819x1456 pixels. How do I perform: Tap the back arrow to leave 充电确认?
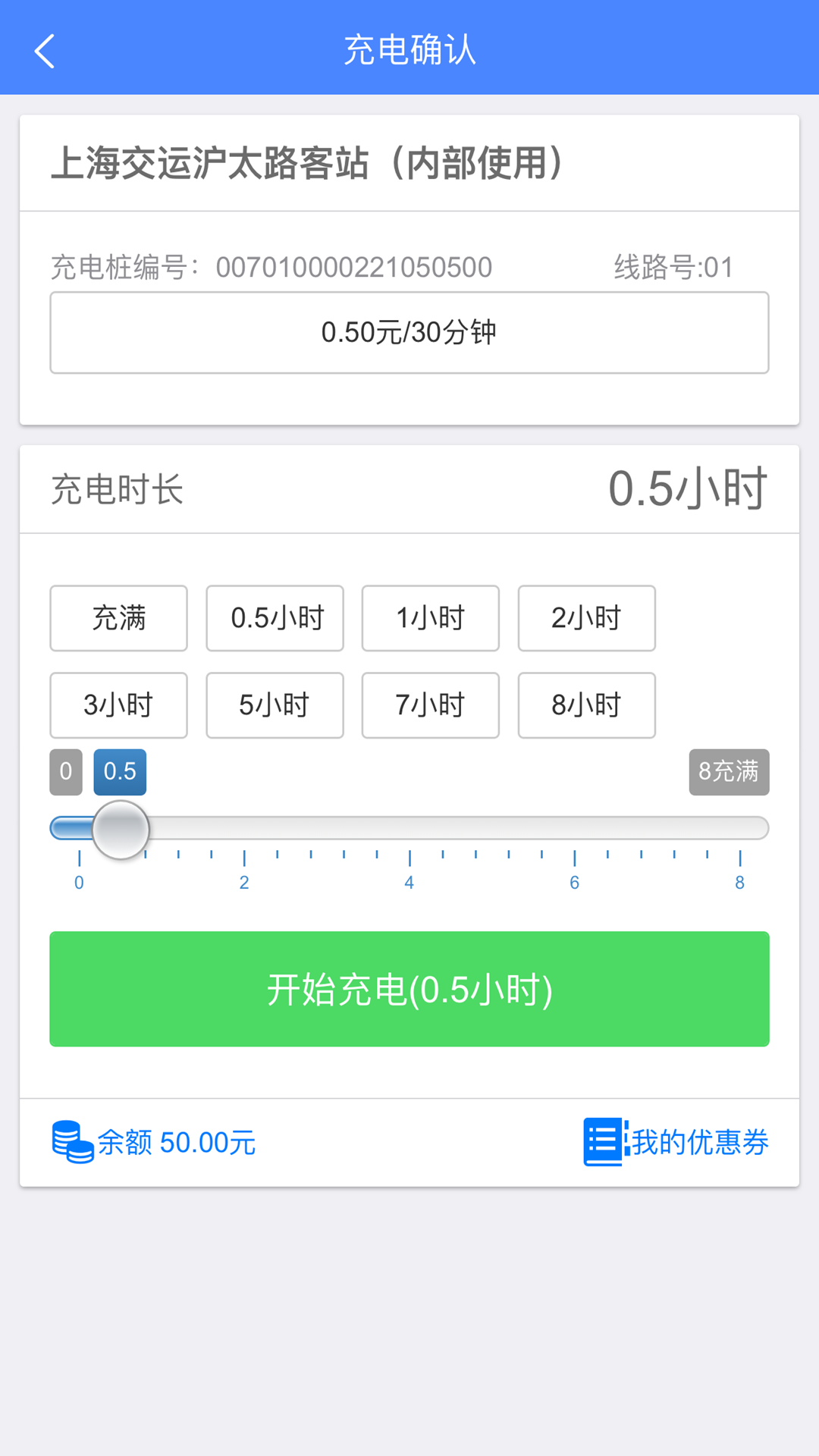[x=43, y=51]
